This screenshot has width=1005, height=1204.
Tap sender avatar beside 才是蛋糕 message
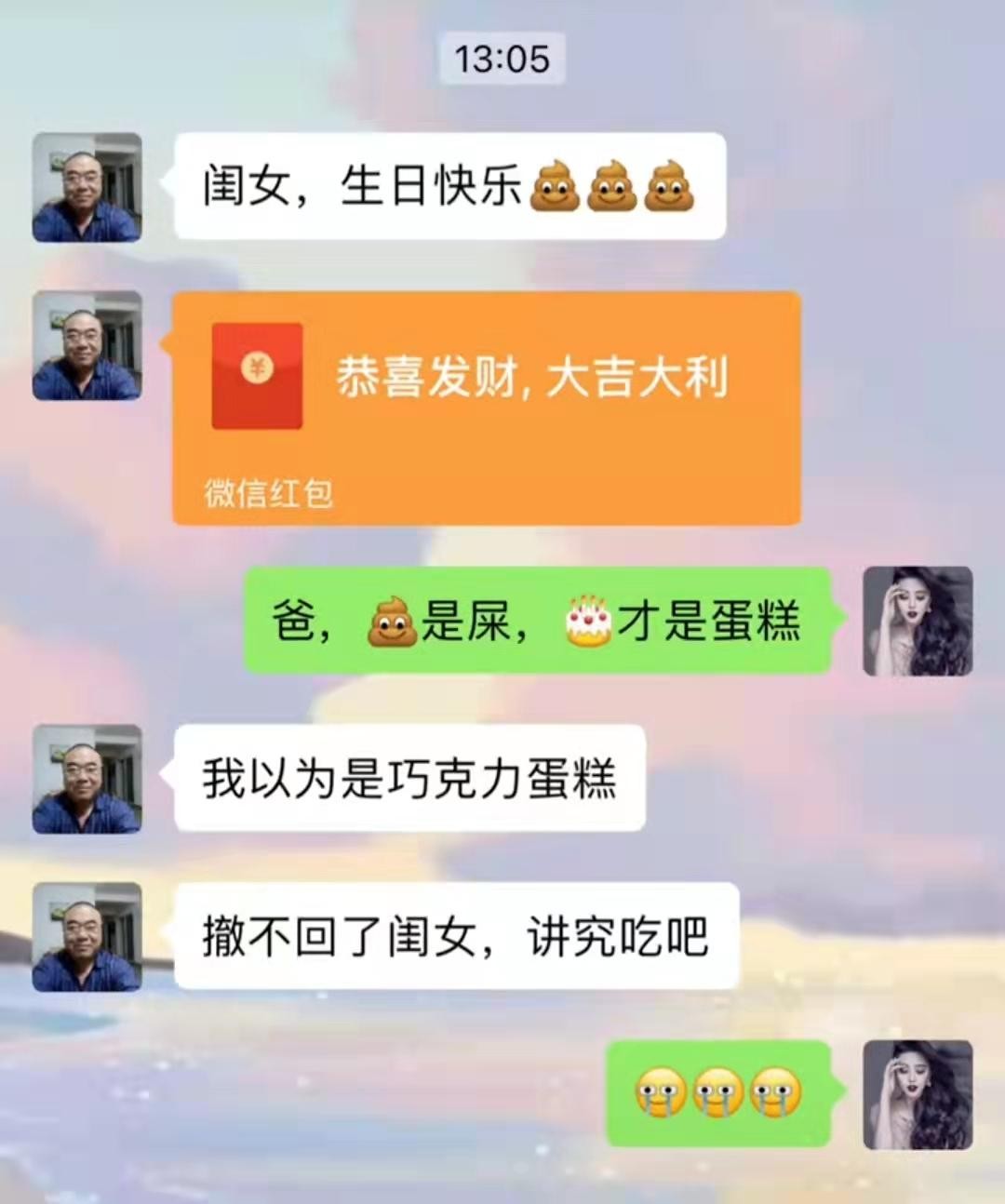coord(918,621)
